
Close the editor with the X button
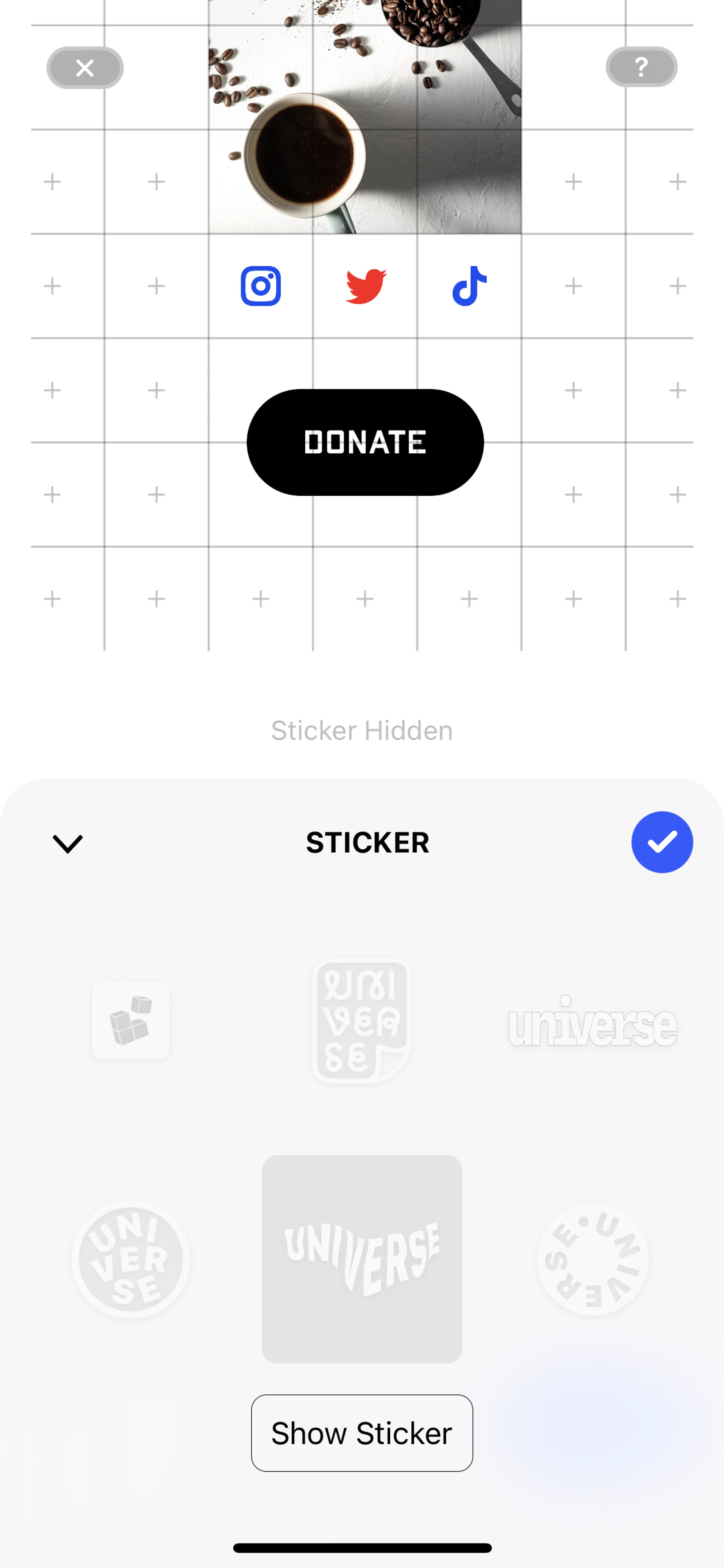(x=84, y=68)
